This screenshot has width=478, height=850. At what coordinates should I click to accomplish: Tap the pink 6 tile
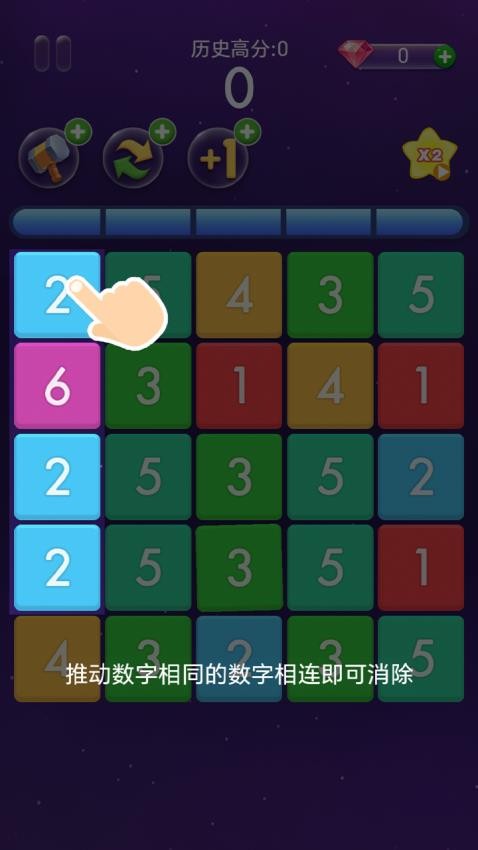tap(57, 386)
